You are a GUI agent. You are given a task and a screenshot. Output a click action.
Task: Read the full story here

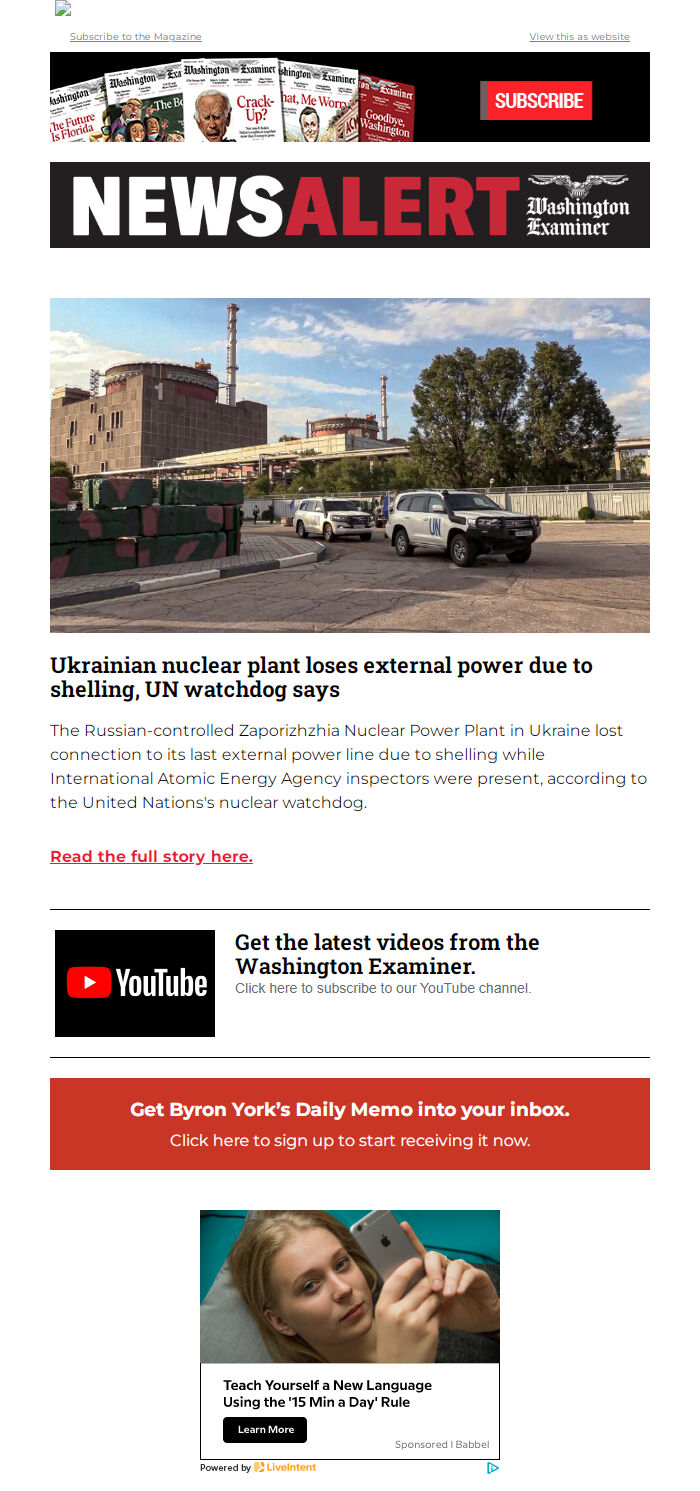[151, 857]
